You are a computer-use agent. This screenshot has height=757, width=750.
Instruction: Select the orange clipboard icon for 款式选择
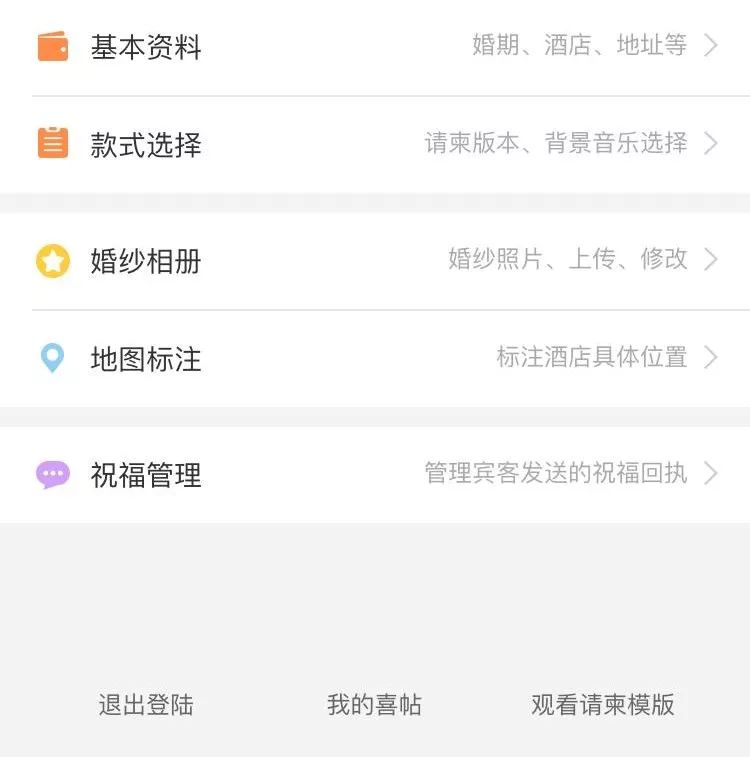click(53, 142)
